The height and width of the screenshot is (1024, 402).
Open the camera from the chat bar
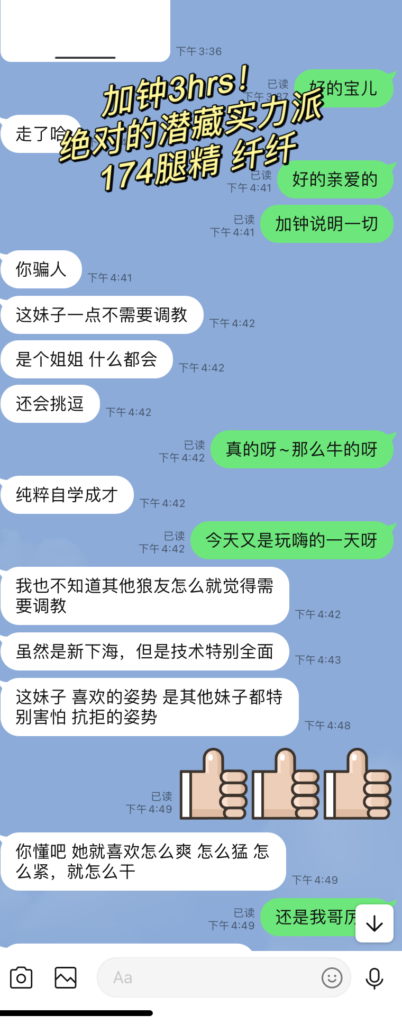pyautogui.click(x=22, y=978)
